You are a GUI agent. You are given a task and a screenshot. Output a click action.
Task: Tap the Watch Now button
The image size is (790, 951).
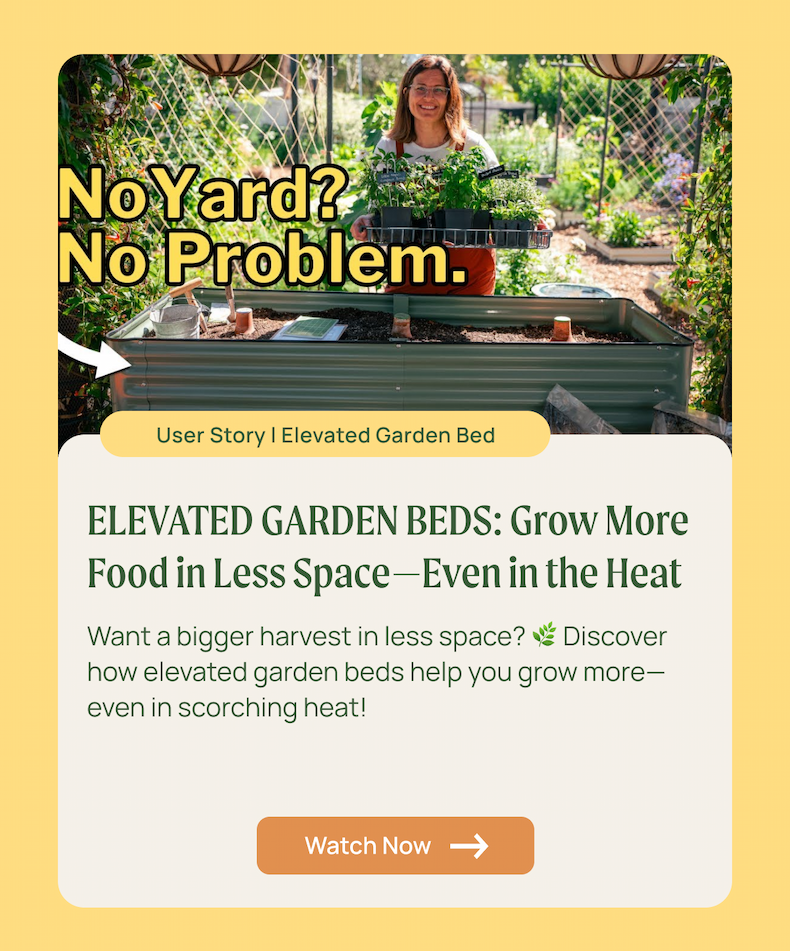[x=395, y=846]
